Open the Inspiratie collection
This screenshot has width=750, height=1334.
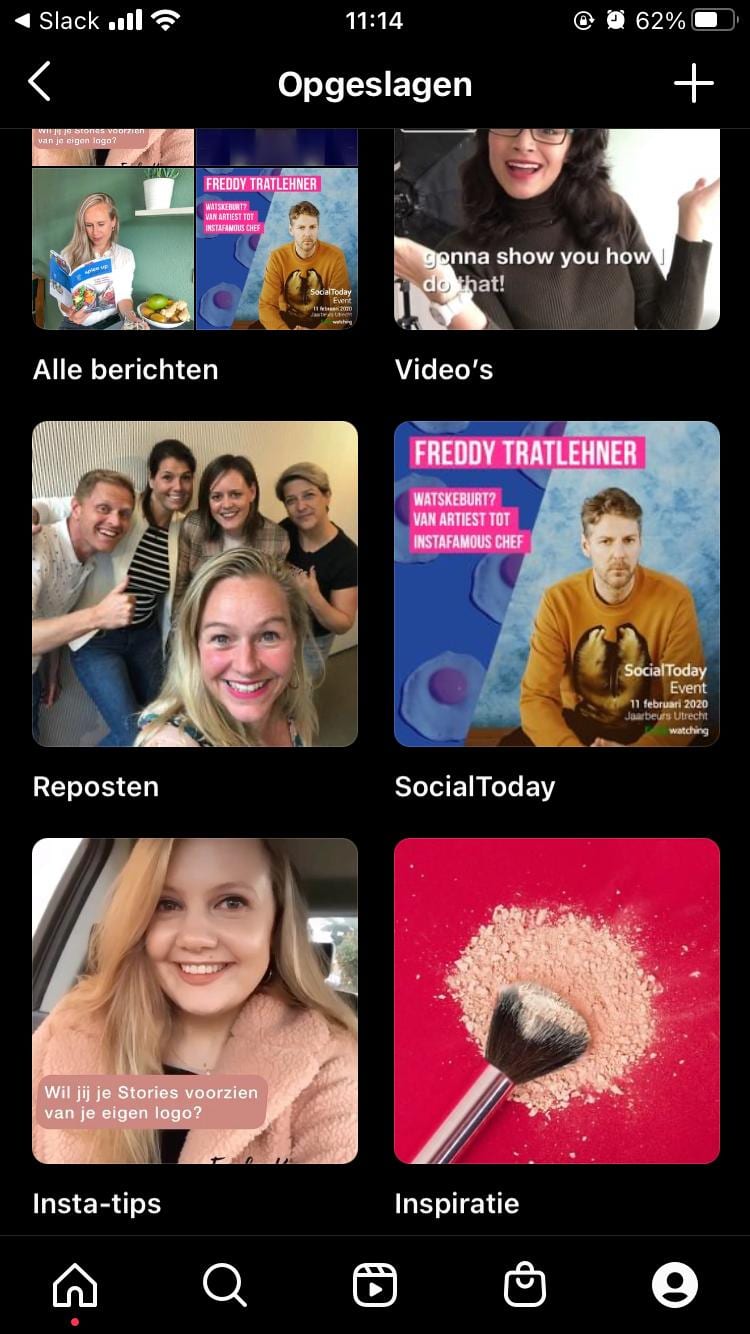pos(557,1000)
